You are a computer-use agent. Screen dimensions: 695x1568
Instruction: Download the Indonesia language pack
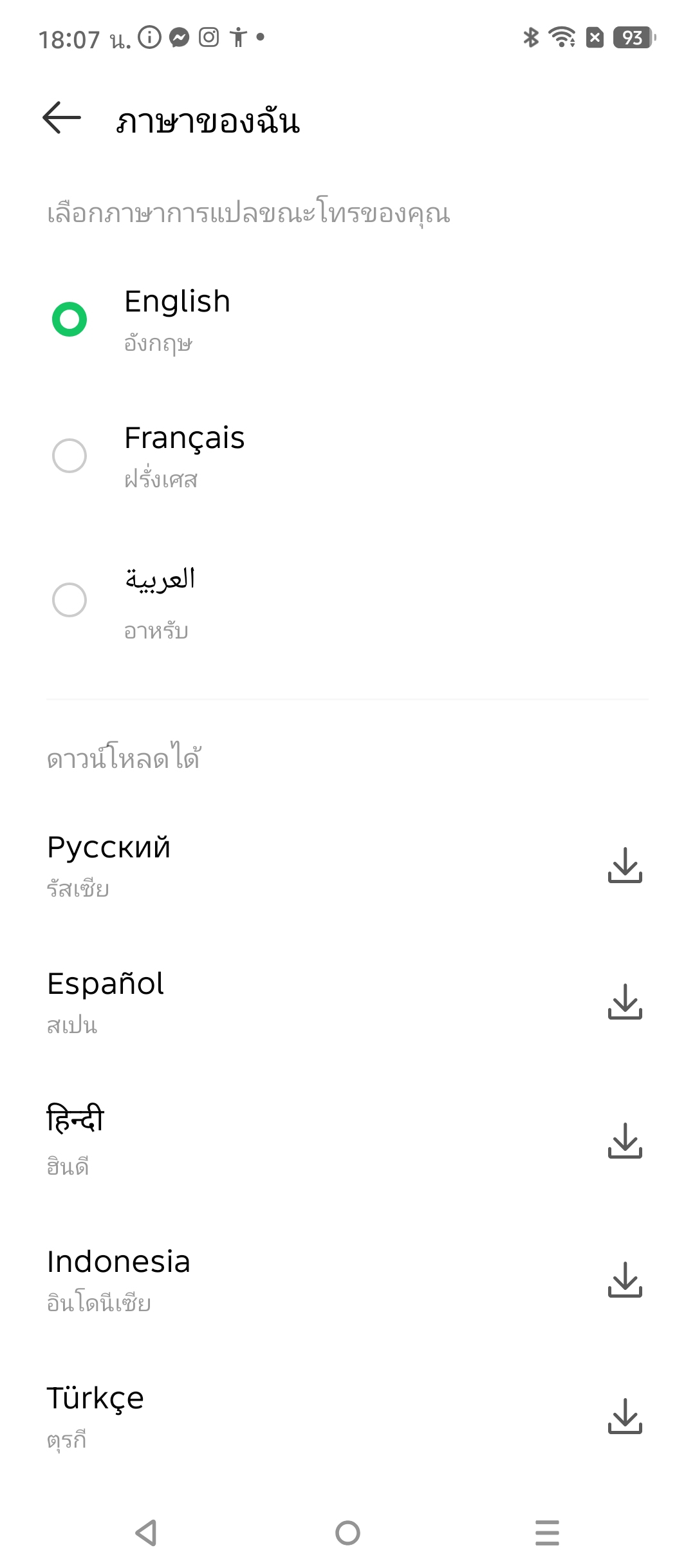pyautogui.click(x=625, y=1280)
